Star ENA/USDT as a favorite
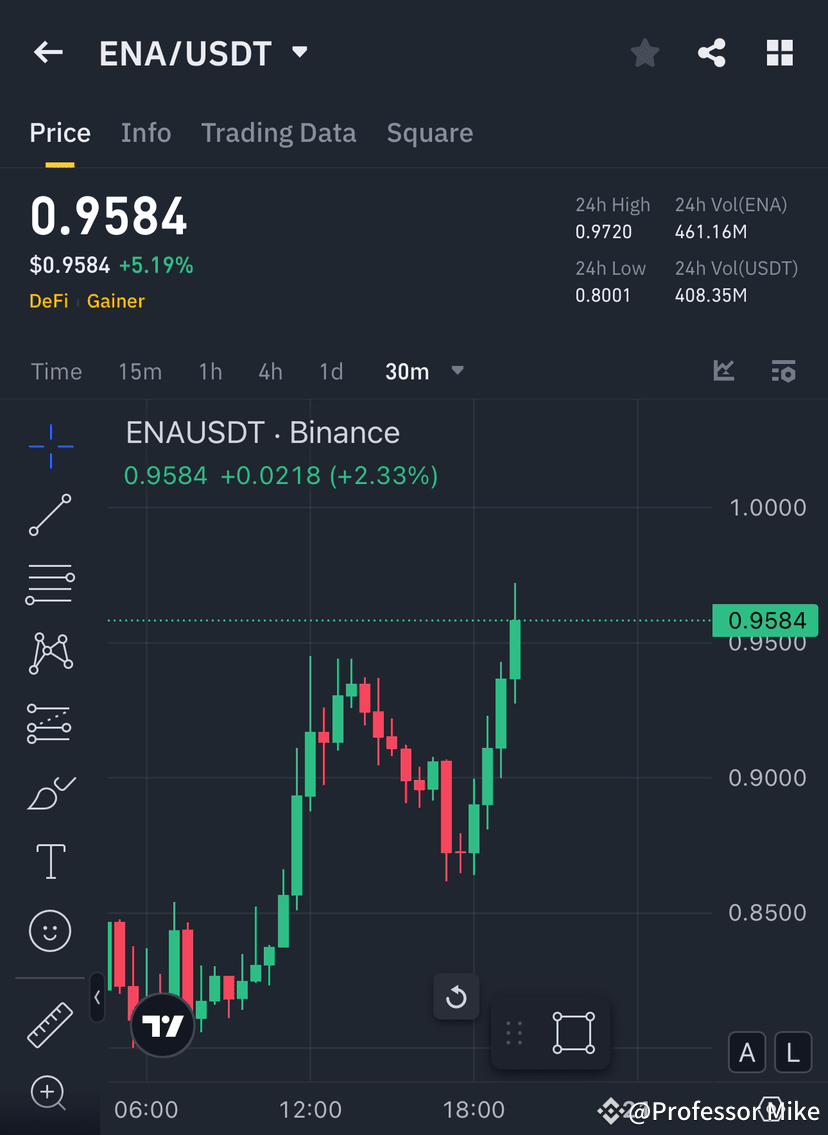Viewport: 828px width, 1135px height. point(644,53)
